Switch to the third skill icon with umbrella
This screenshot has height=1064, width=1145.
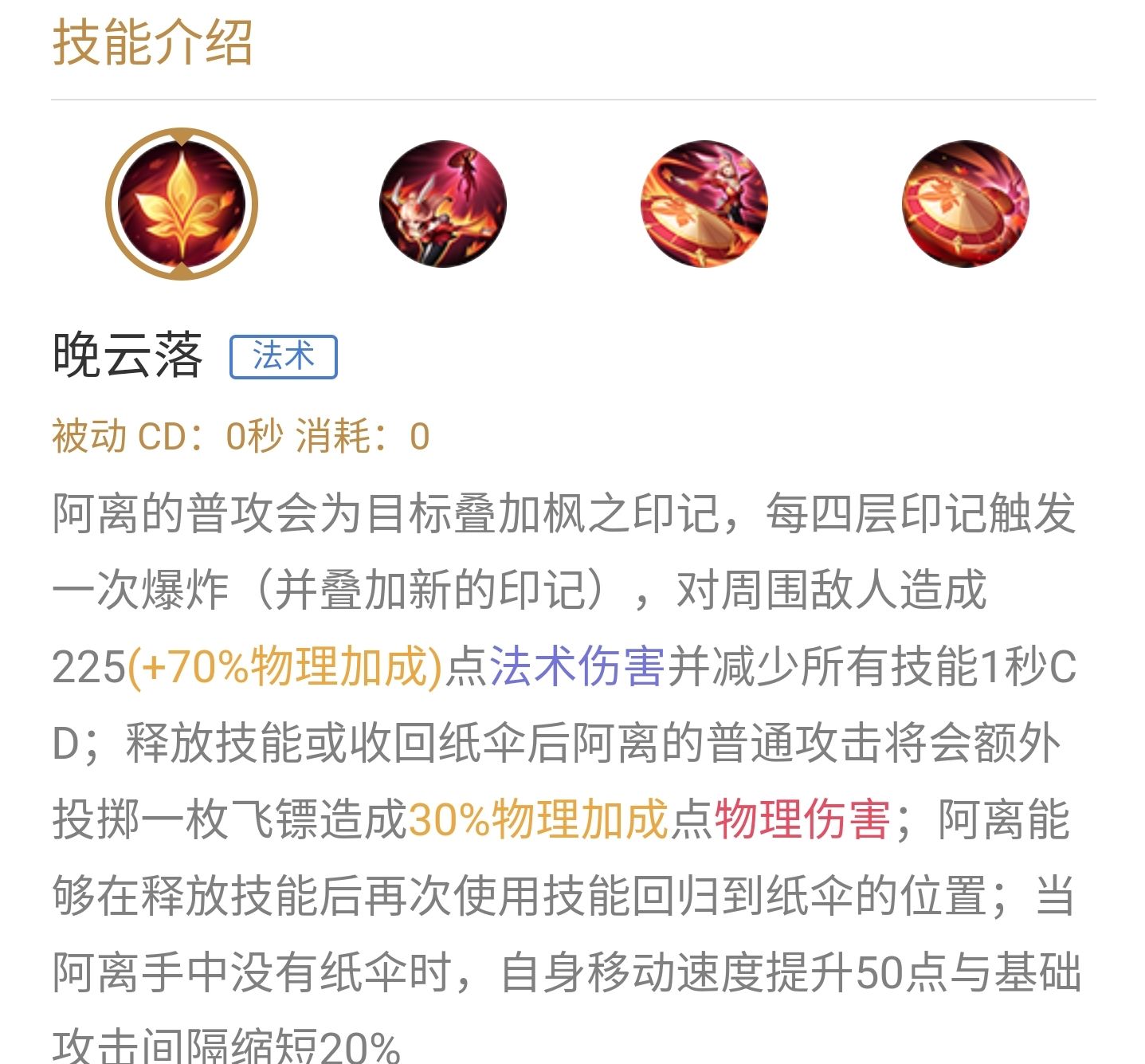point(704,204)
